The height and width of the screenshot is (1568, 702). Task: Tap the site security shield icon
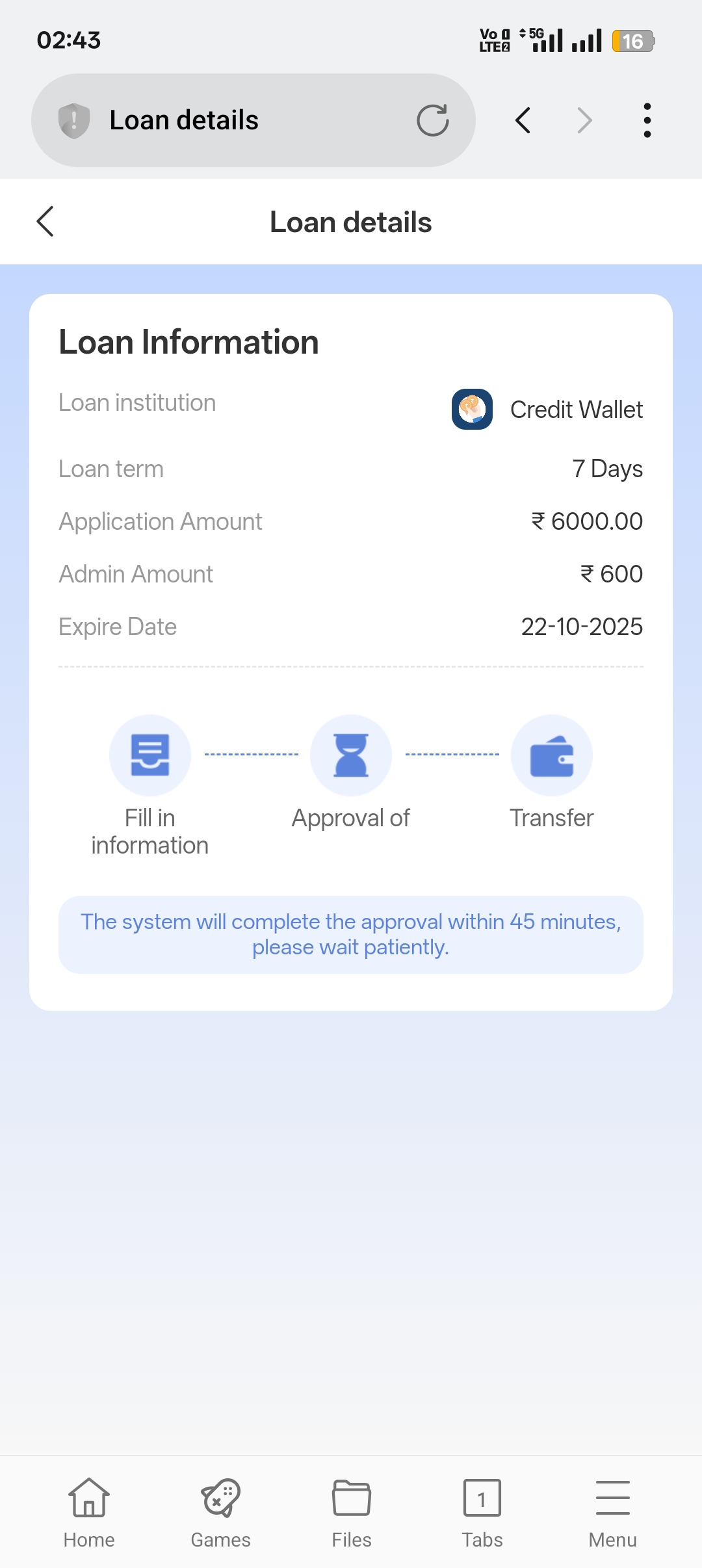[x=74, y=120]
